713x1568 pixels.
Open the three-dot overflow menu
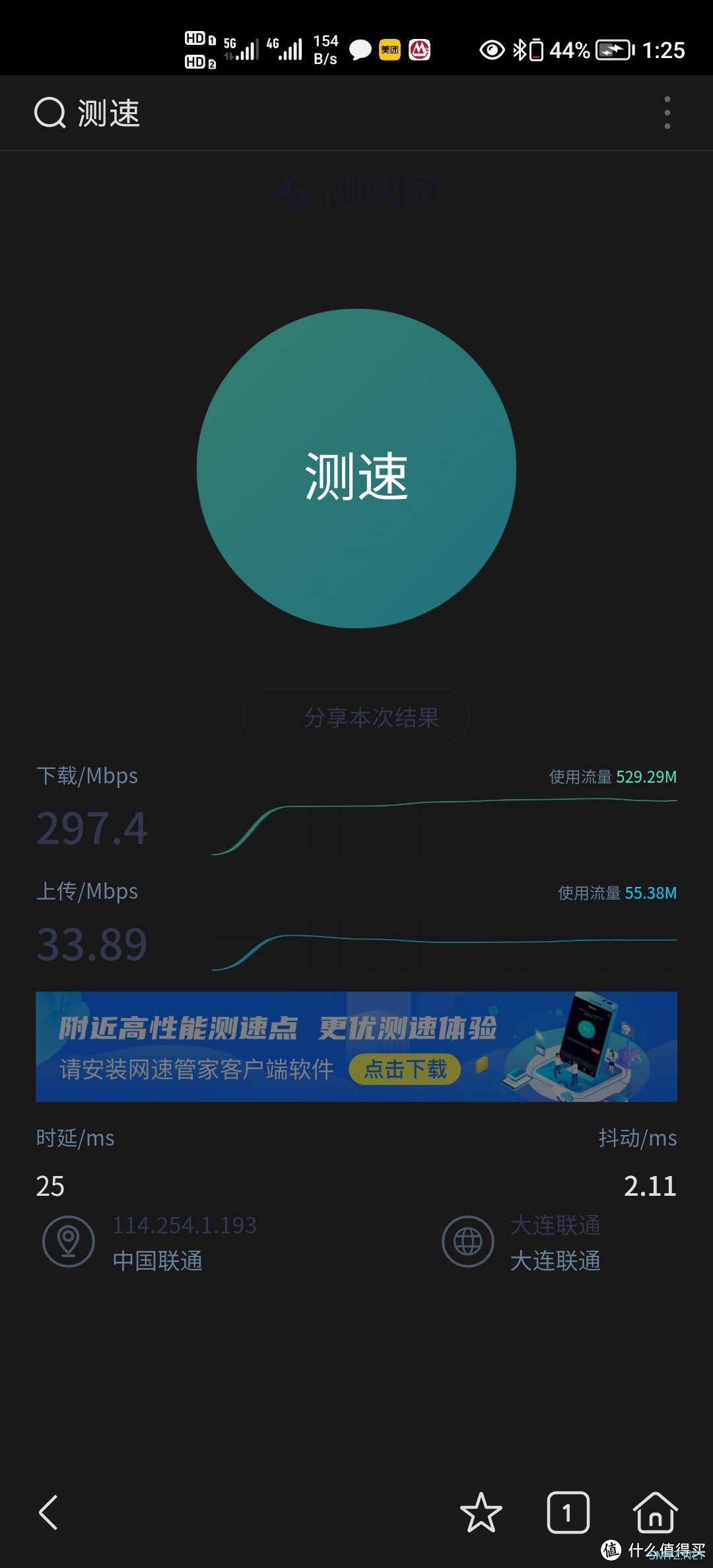point(667,113)
